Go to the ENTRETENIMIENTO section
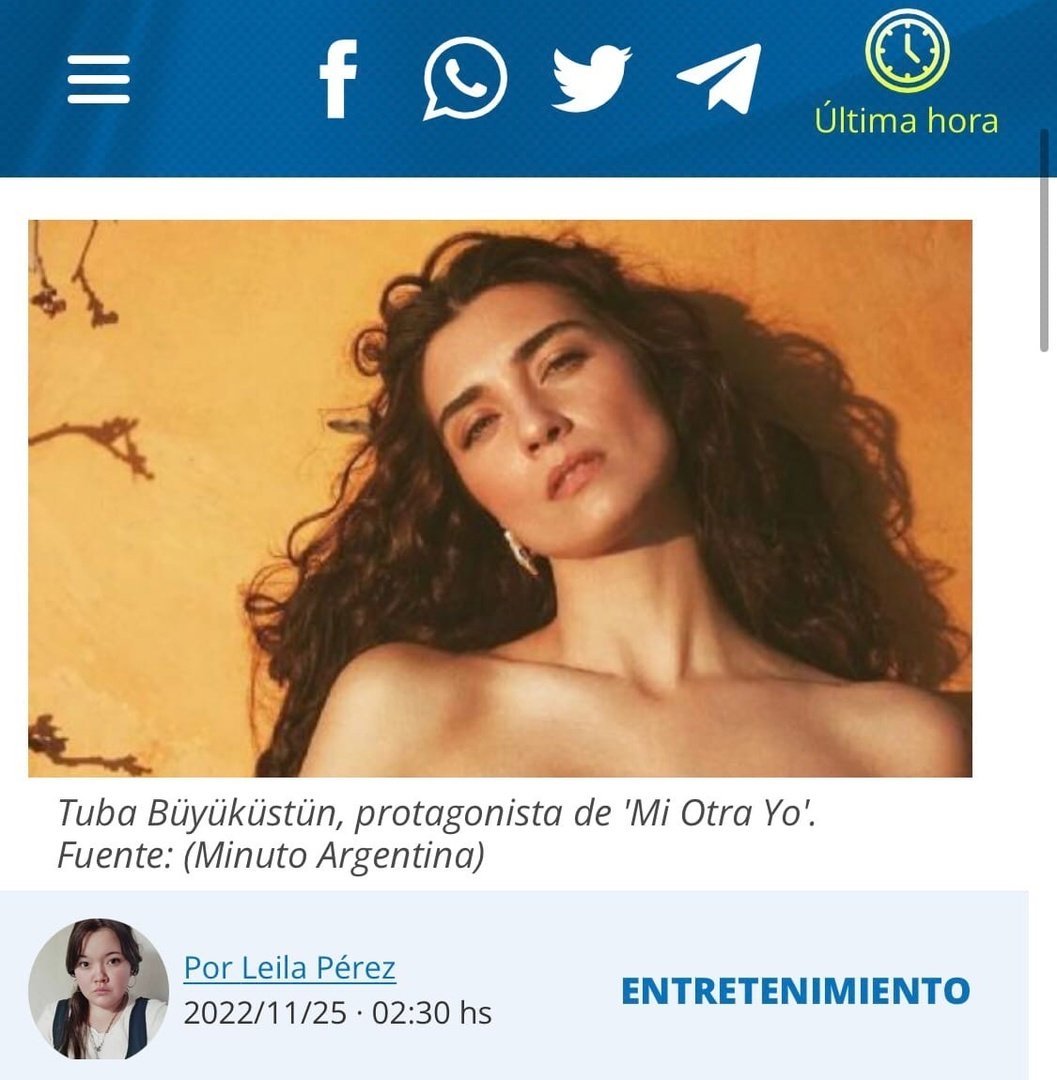The image size is (1057, 1080). click(x=795, y=991)
